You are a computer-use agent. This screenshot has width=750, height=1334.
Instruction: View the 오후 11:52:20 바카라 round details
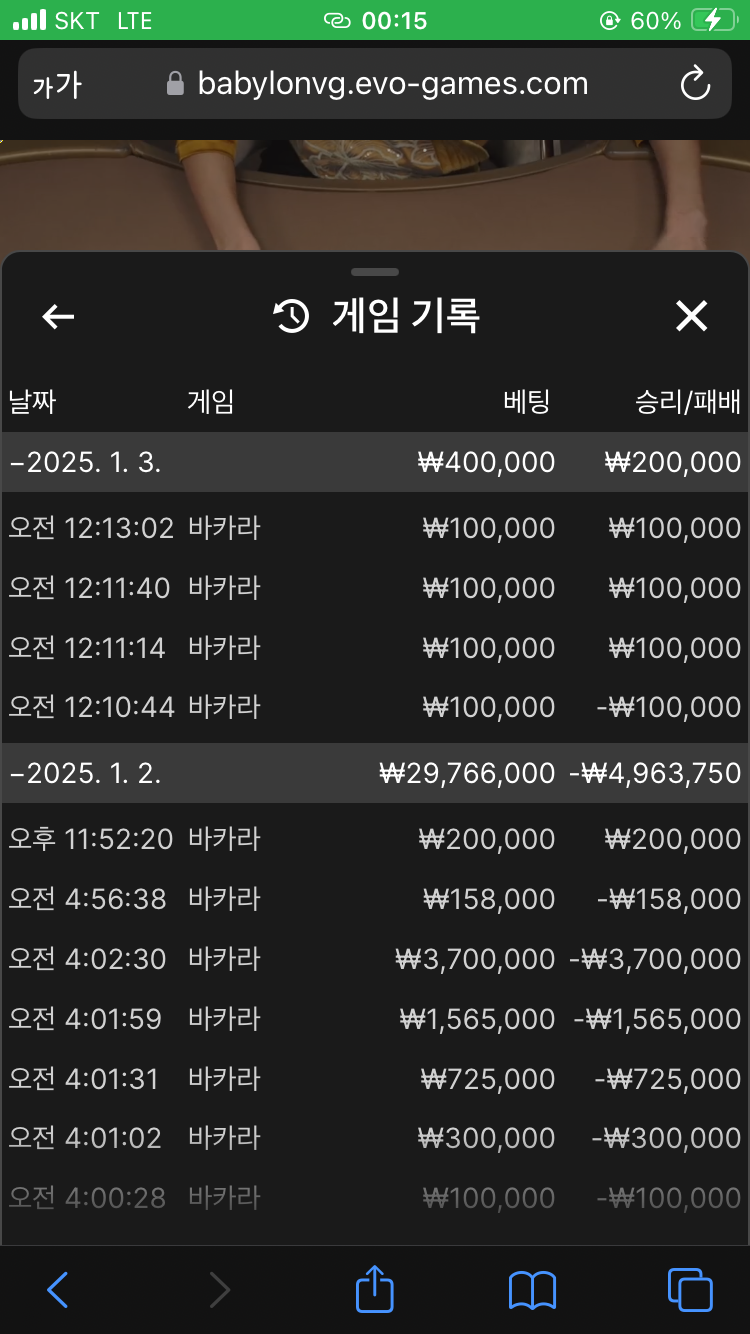pyautogui.click(x=375, y=839)
